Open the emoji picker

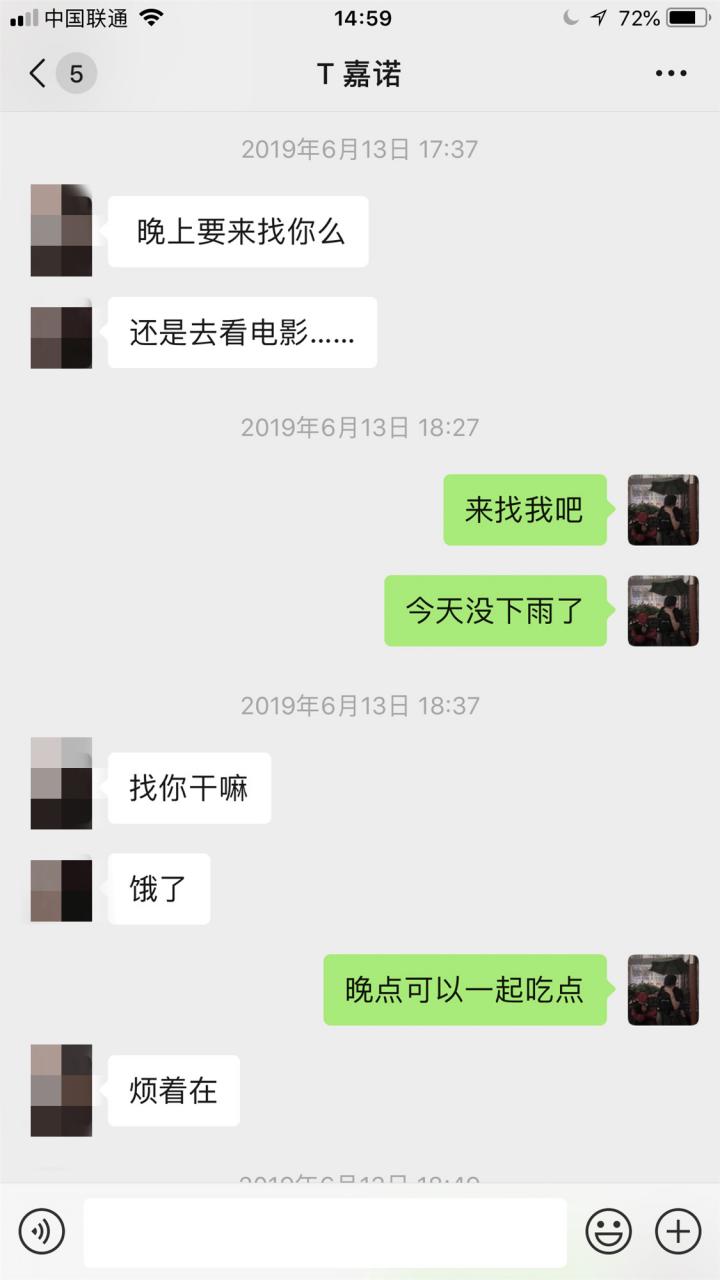(611, 1231)
